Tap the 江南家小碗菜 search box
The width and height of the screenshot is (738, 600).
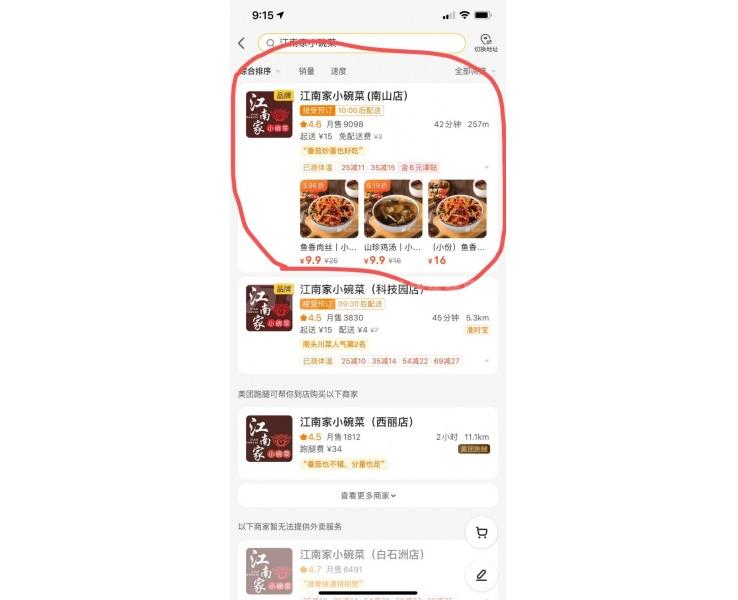tap(361, 44)
